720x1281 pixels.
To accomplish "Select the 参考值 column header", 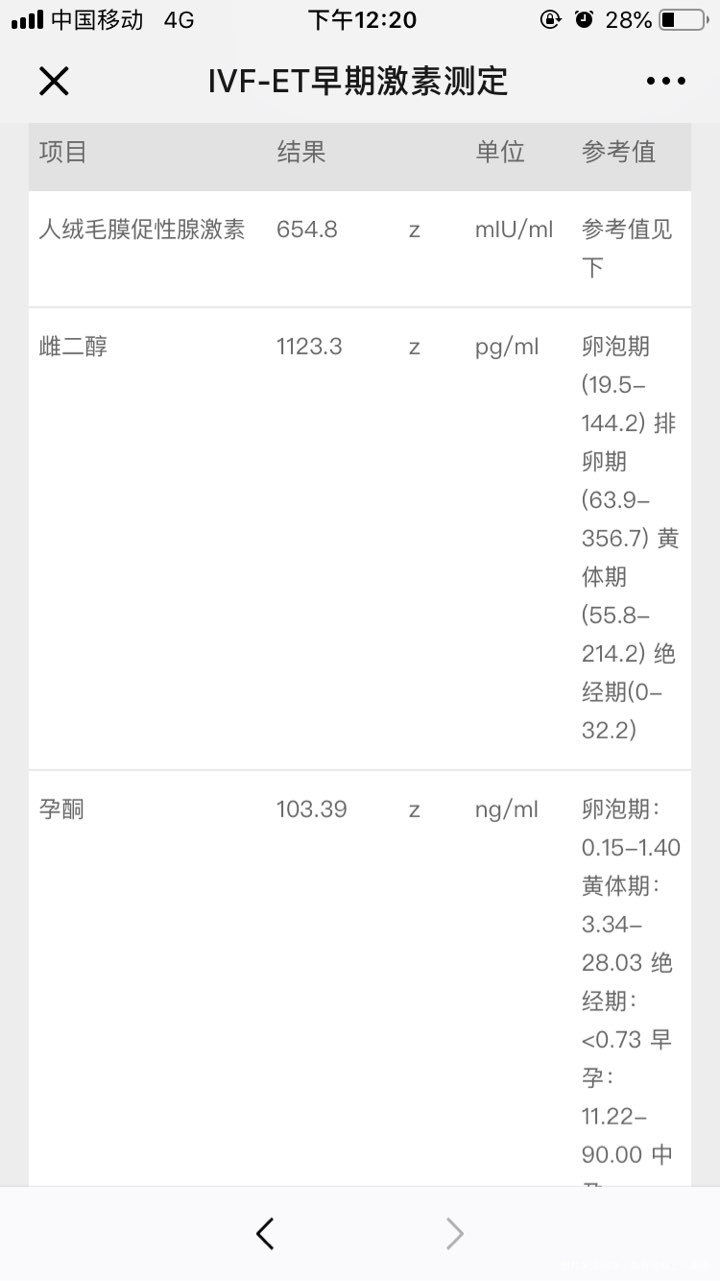I will tap(616, 153).
